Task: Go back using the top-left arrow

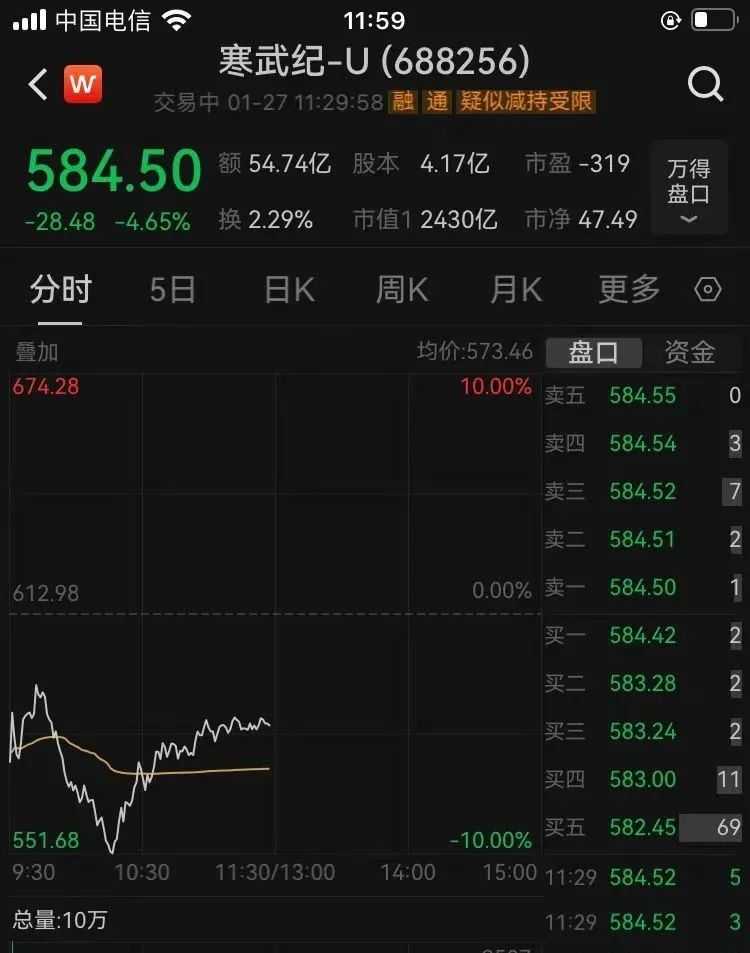Action: (x=38, y=85)
